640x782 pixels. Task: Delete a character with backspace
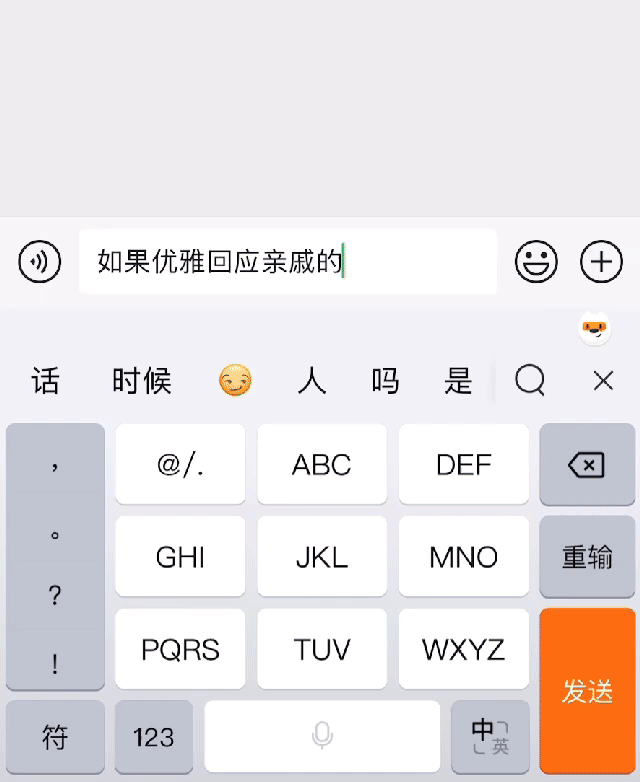point(587,464)
